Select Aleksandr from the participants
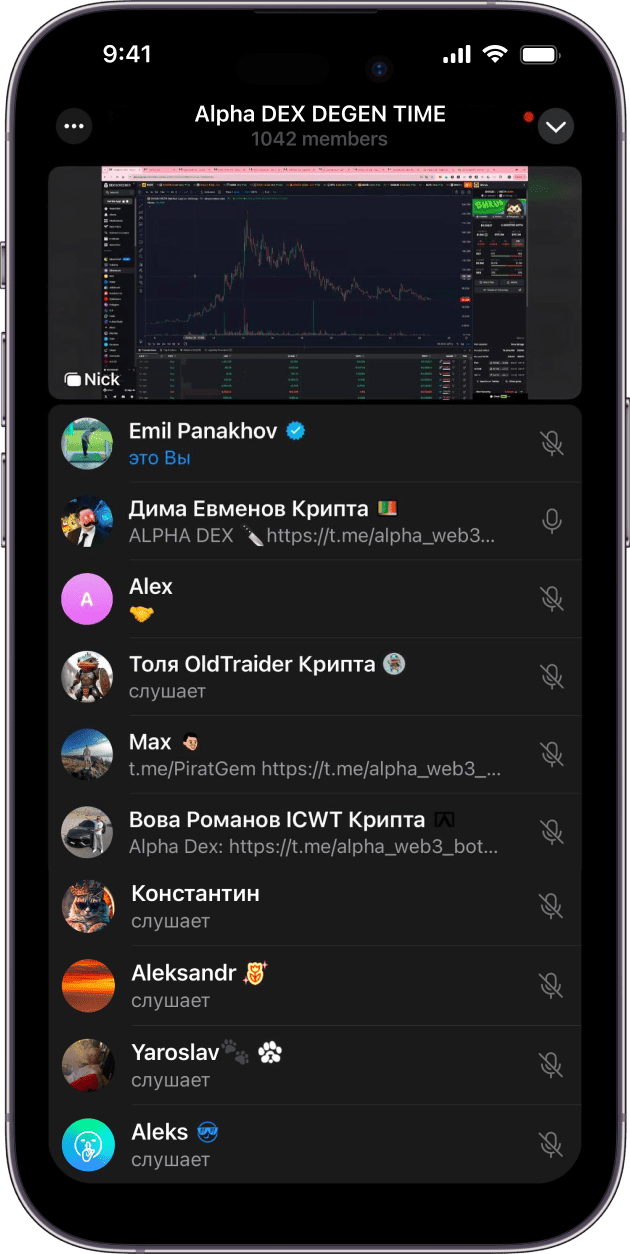Screen dimensions: 630x1254 (x=300, y=985)
